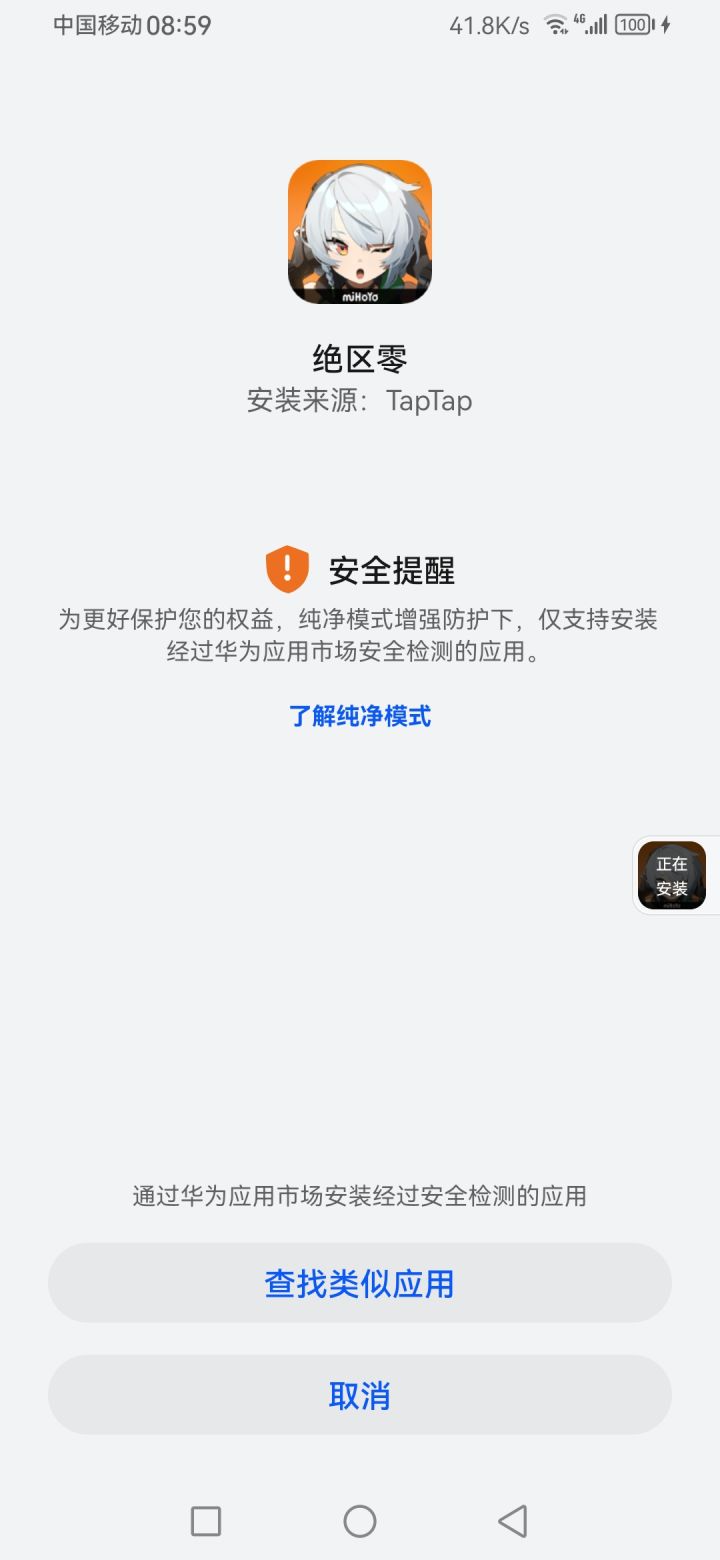Tap the charging bolt icon
This screenshot has height=1560, width=720.
click(x=664, y=24)
